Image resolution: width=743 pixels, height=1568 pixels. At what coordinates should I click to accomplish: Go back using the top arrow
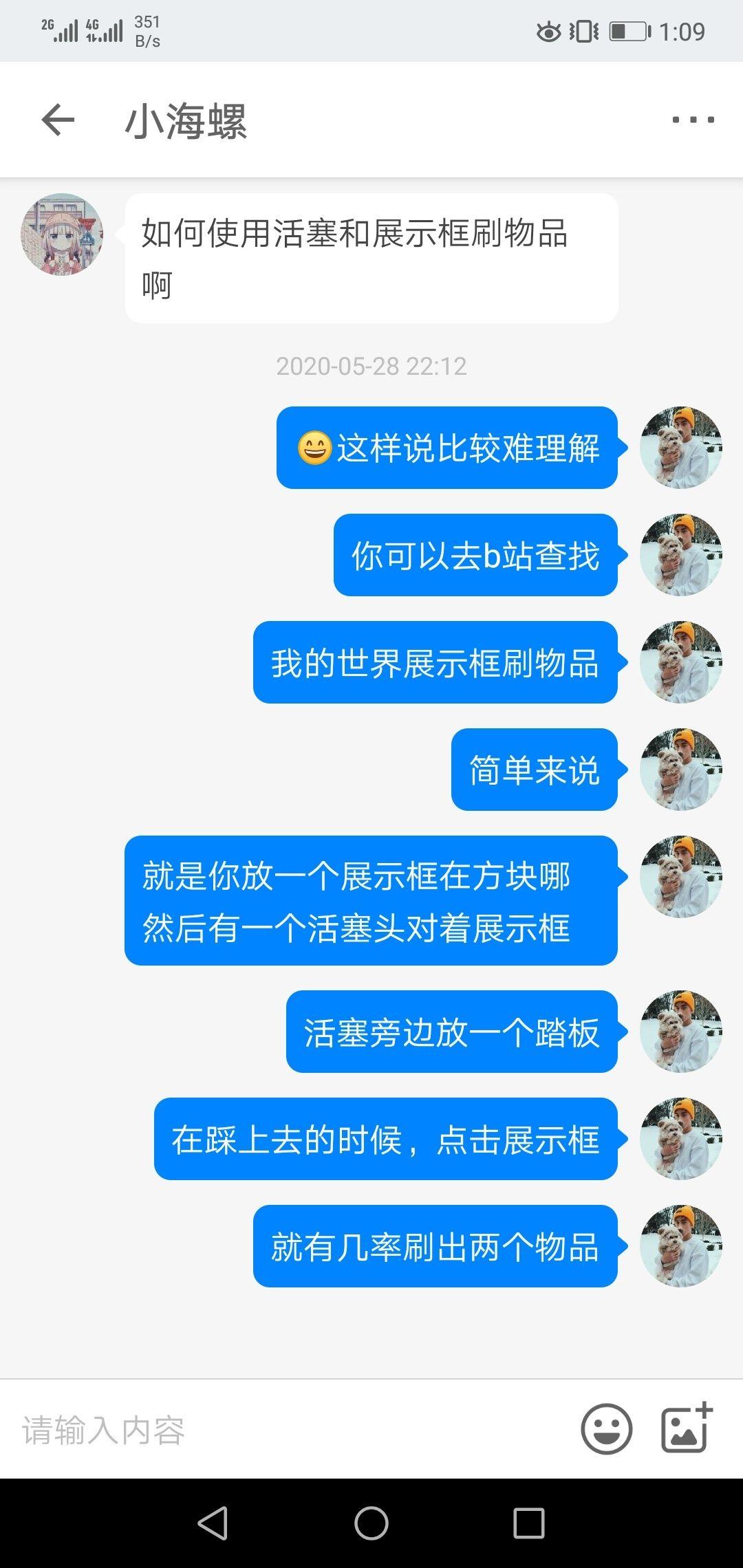[x=58, y=120]
